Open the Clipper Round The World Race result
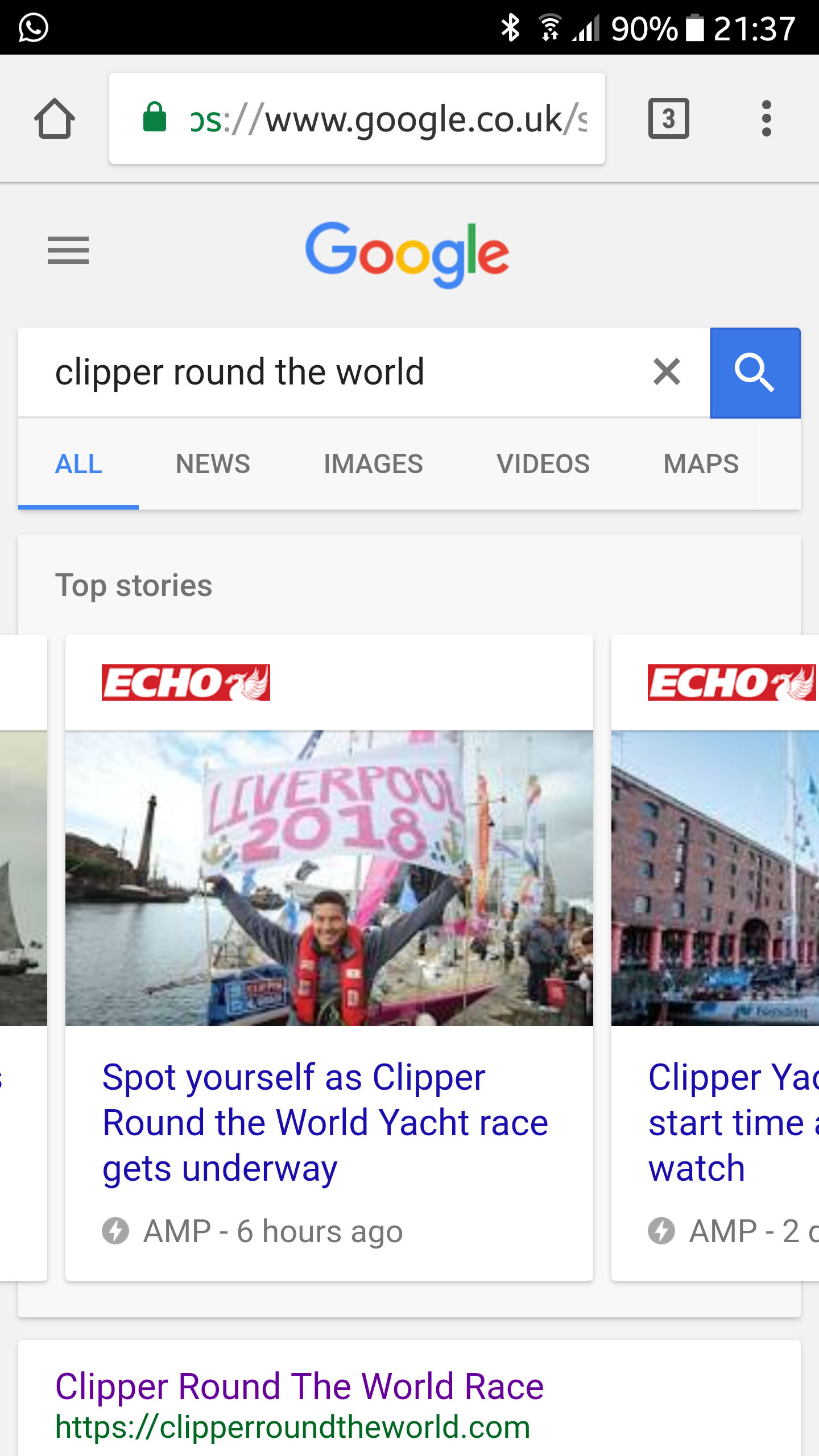Image resolution: width=819 pixels, height=1456 pixels. point(299,1387)
